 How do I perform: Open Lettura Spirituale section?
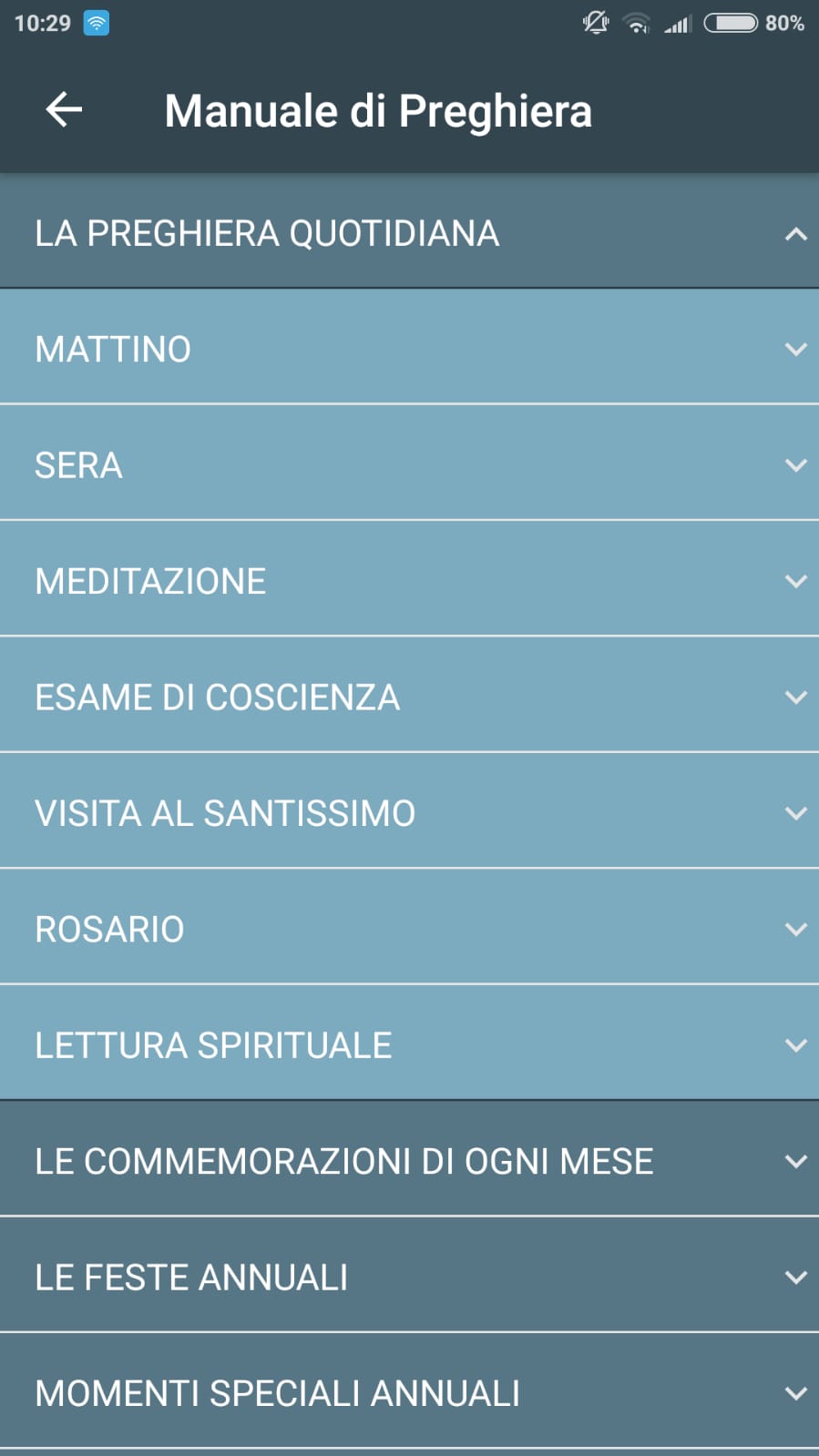pos(409,1045)
